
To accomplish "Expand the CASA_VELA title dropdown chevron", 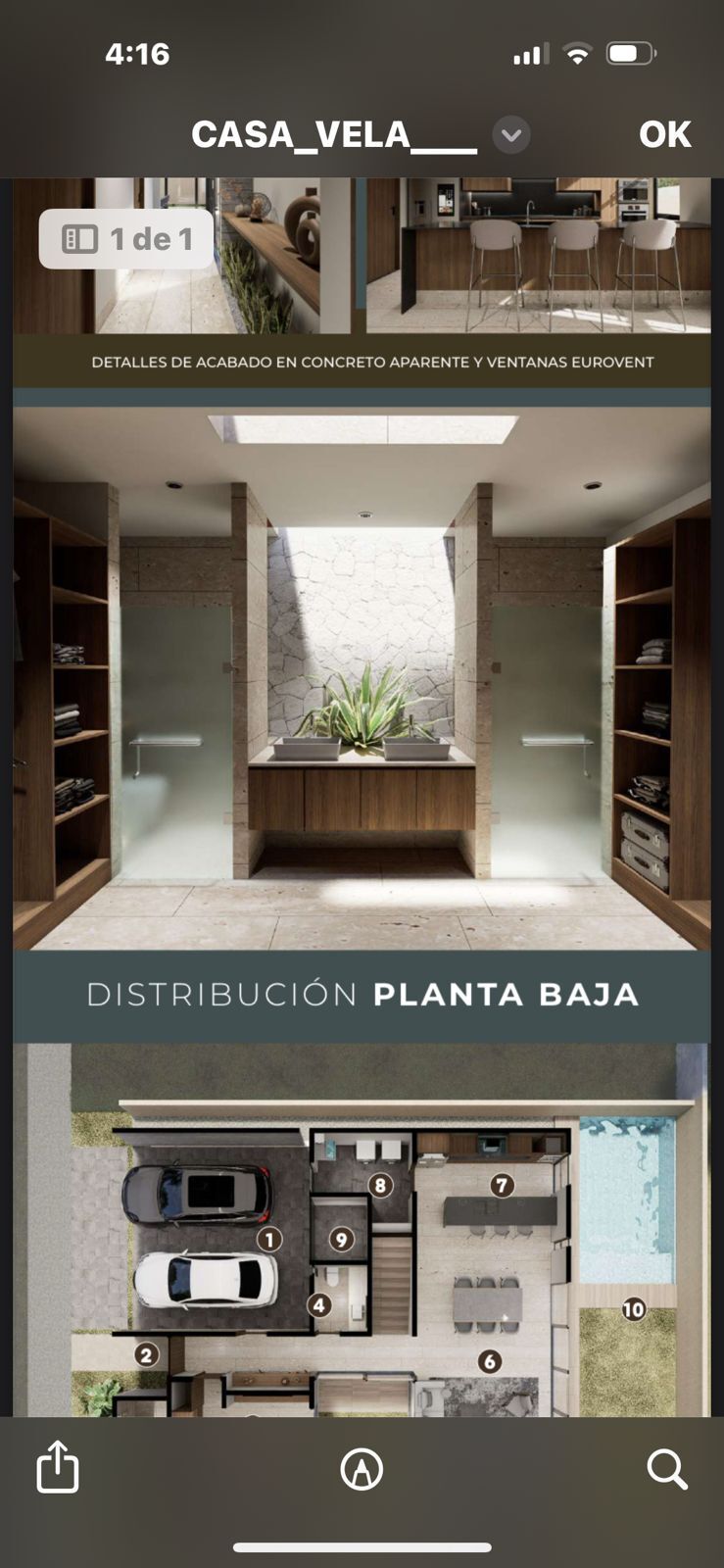I will coord(511,134).
